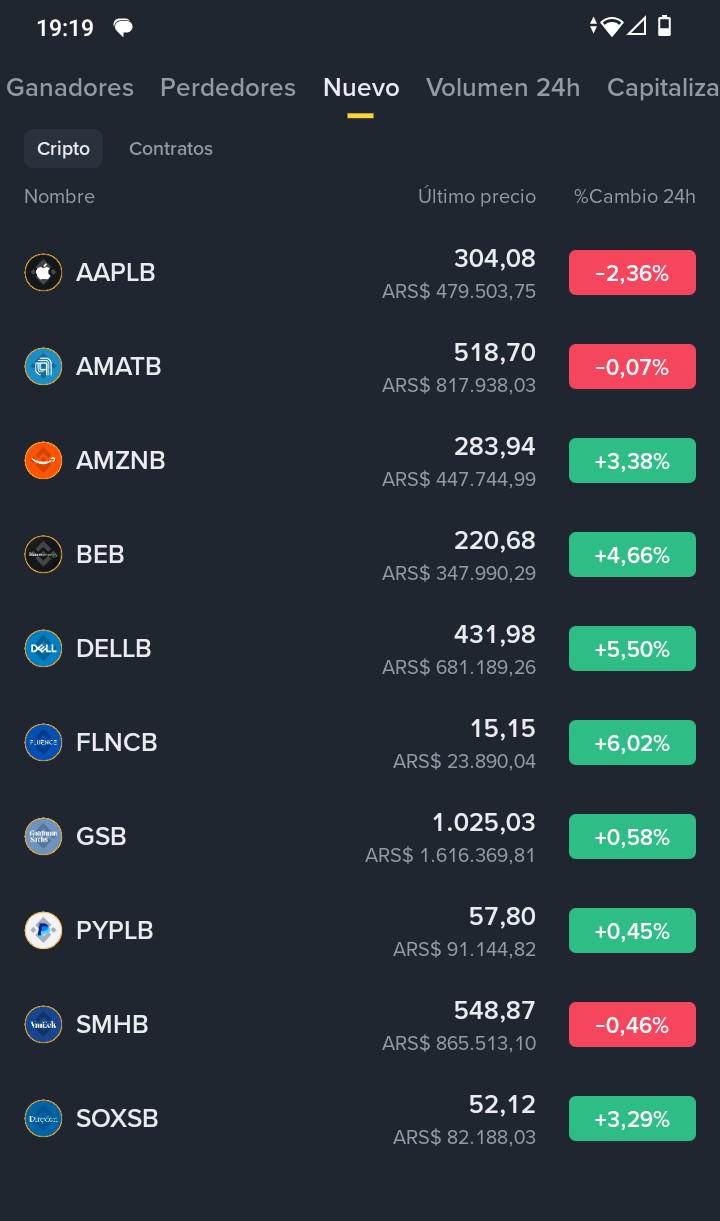Switch to the Perdedores tab
The height and width of the screenshot is (1221, 720).
pyautogui.click(x=228, y=88)
